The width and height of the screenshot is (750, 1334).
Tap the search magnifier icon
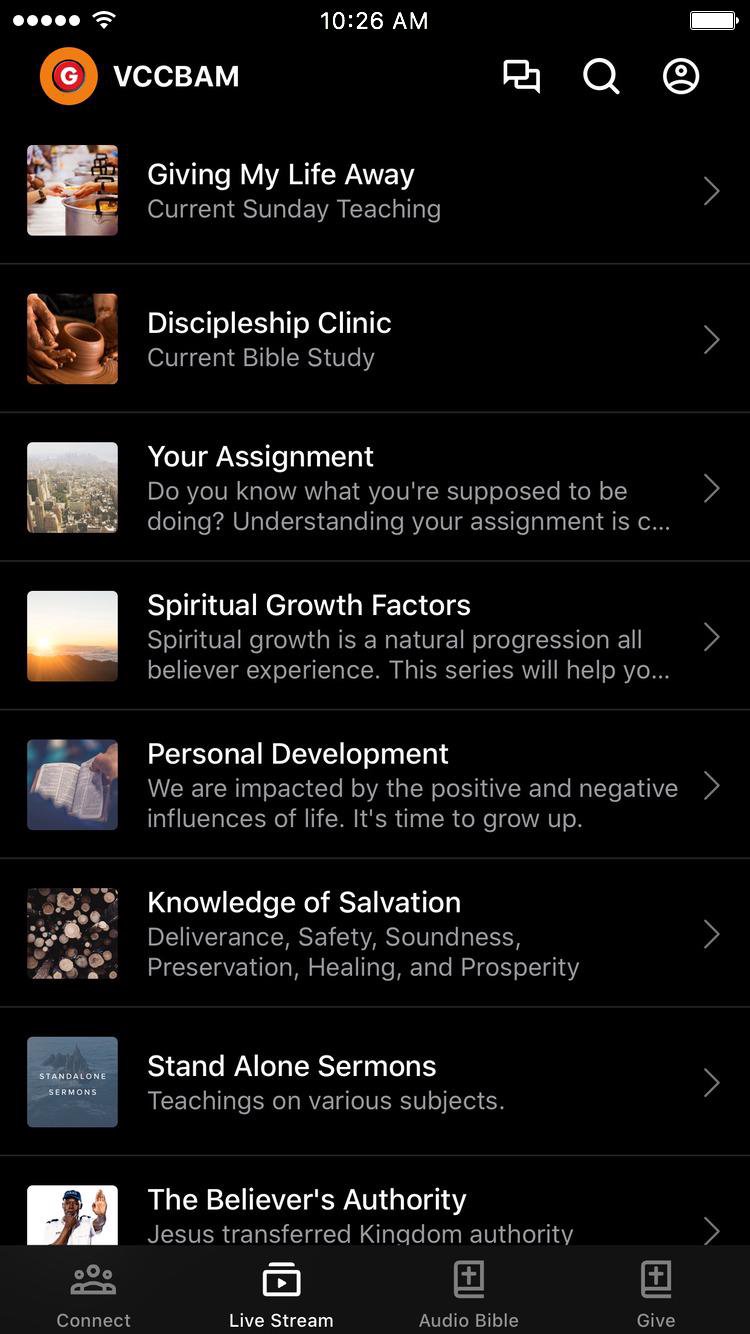[x=601, y=77]
